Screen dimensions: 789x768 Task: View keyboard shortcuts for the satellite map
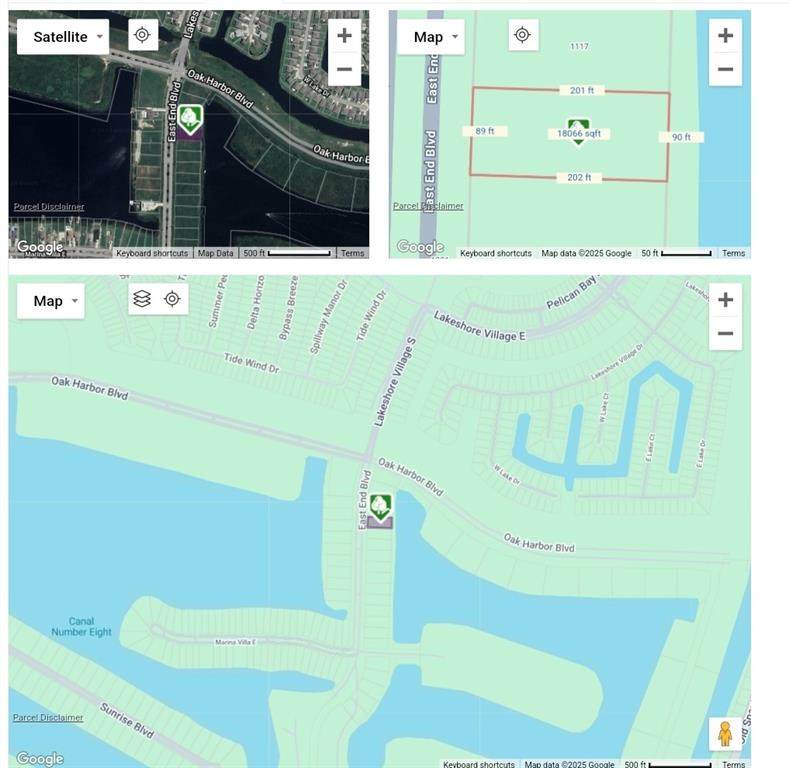click(152, 253)
